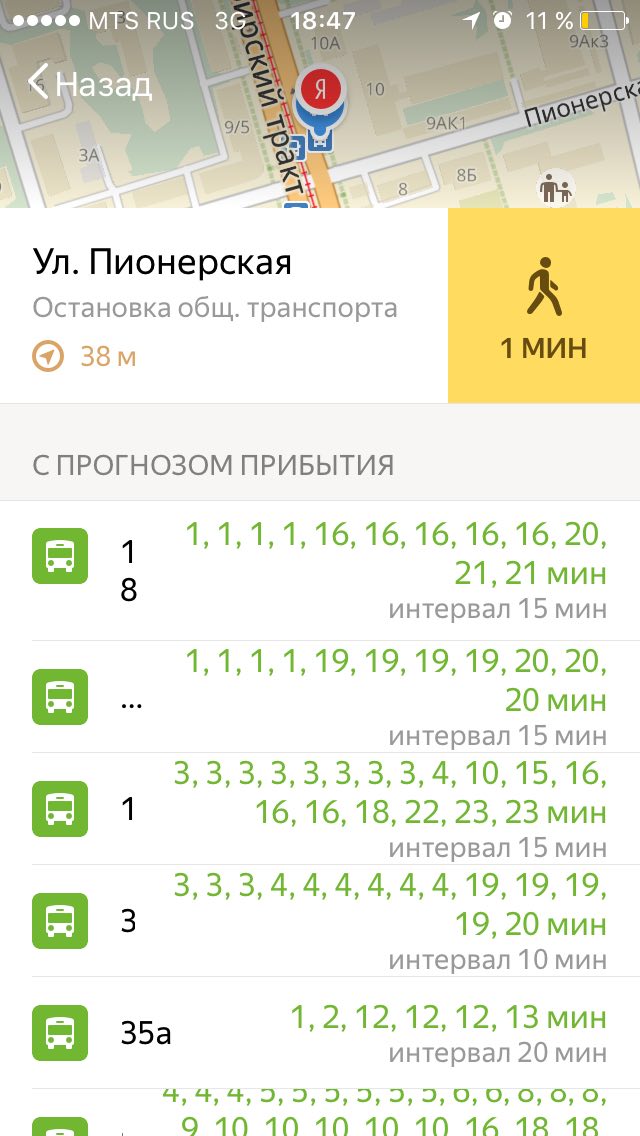Select the Ул. Пионерская stop card

click(223, 305)
